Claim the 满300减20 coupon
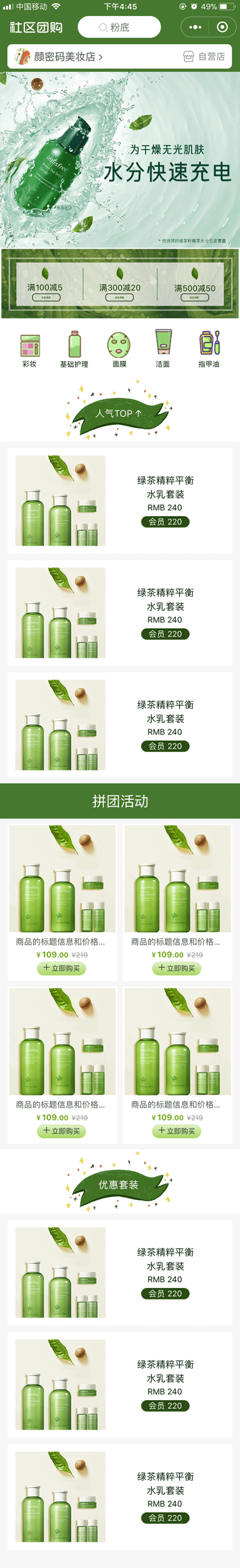 point(120,292)
